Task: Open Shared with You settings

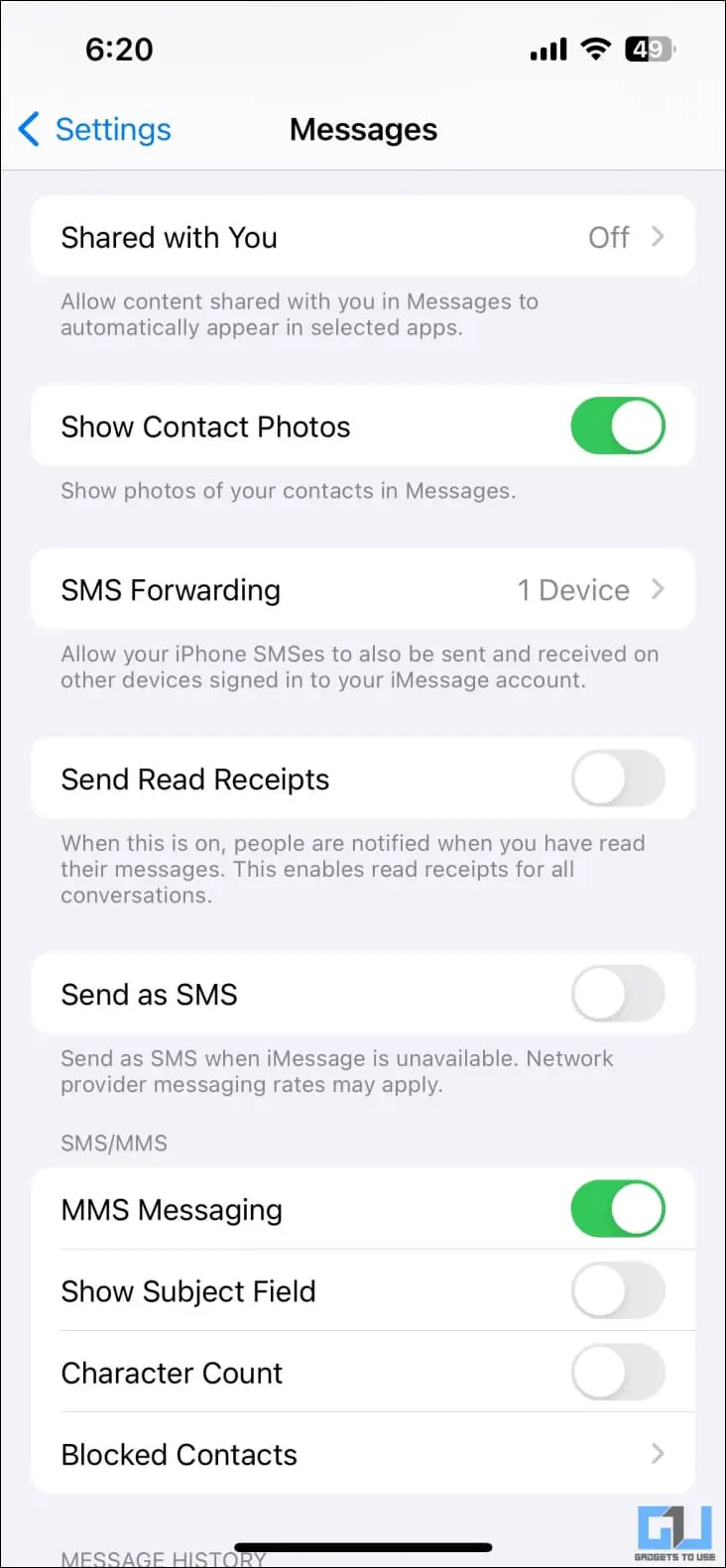Action: [x=363, y=237]
